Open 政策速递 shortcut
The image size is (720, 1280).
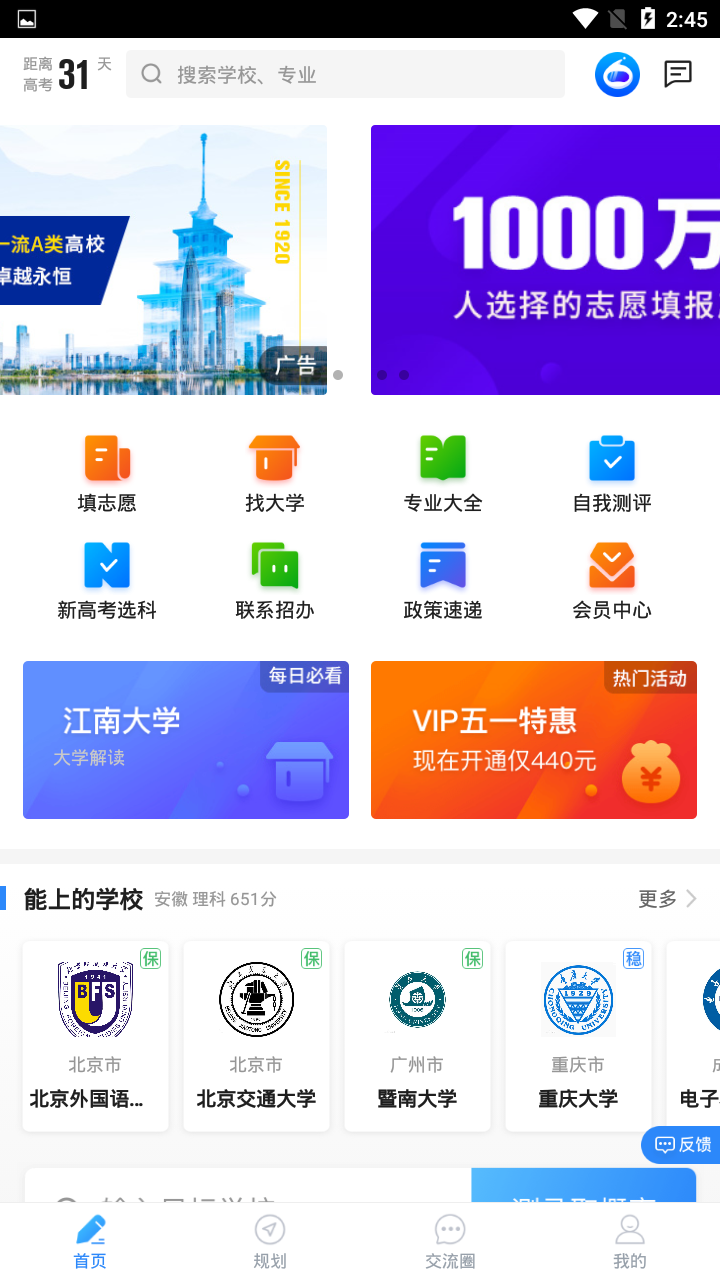point(443,581)
